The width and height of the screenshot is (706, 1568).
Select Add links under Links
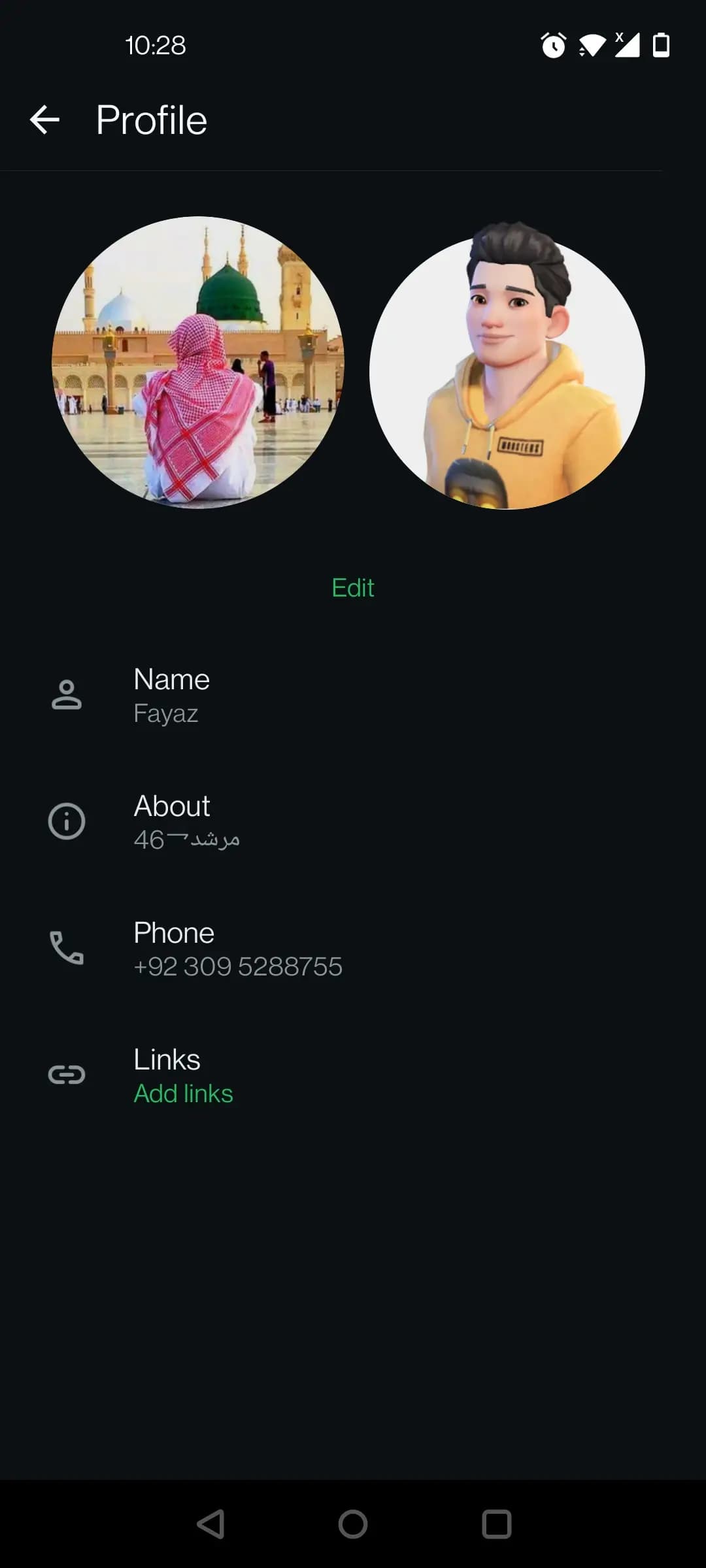(x=183, y=1094)
